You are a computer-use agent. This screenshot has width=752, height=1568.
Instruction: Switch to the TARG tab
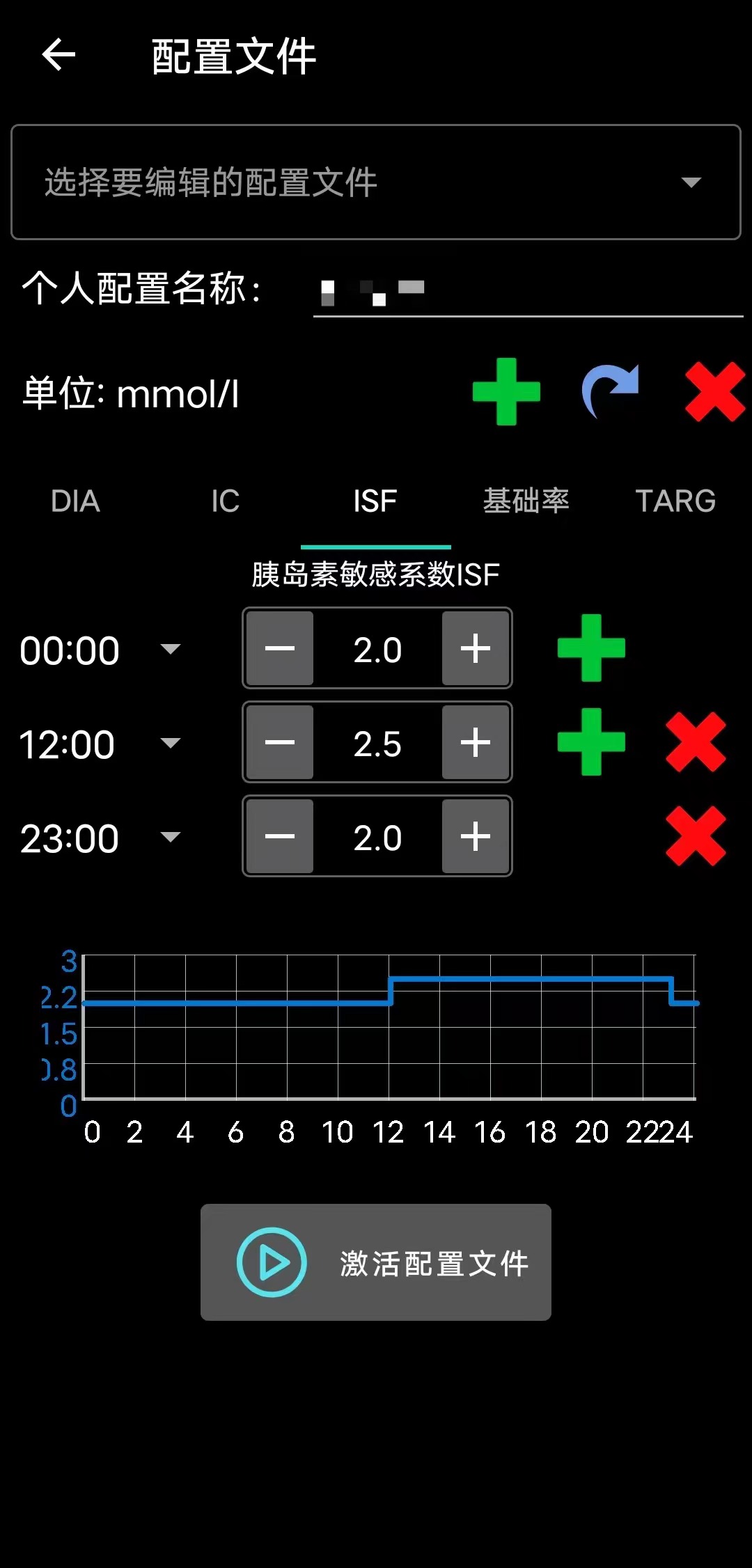tap(676, 501)
